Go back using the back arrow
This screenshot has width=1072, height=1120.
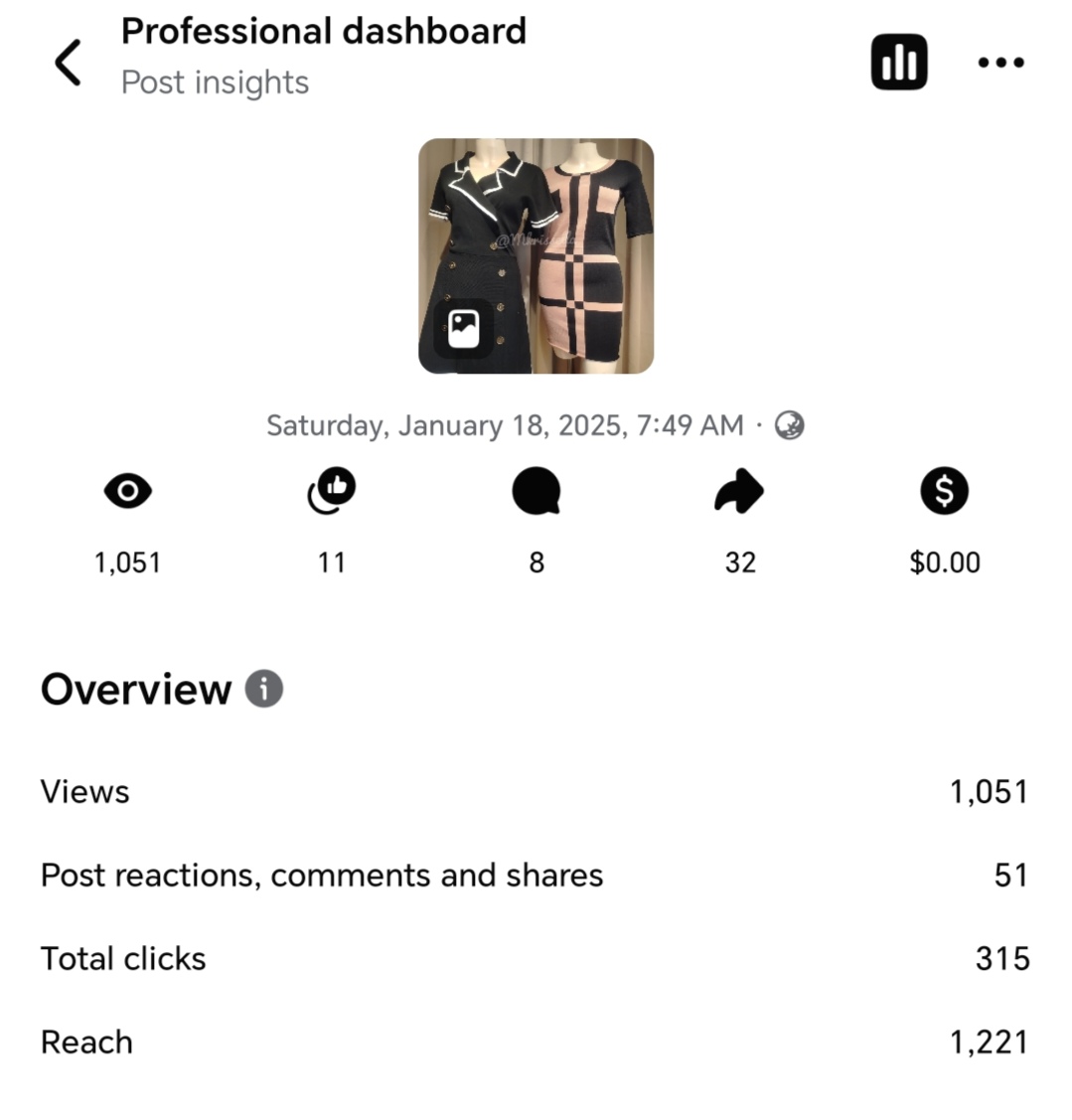[68, 63]
